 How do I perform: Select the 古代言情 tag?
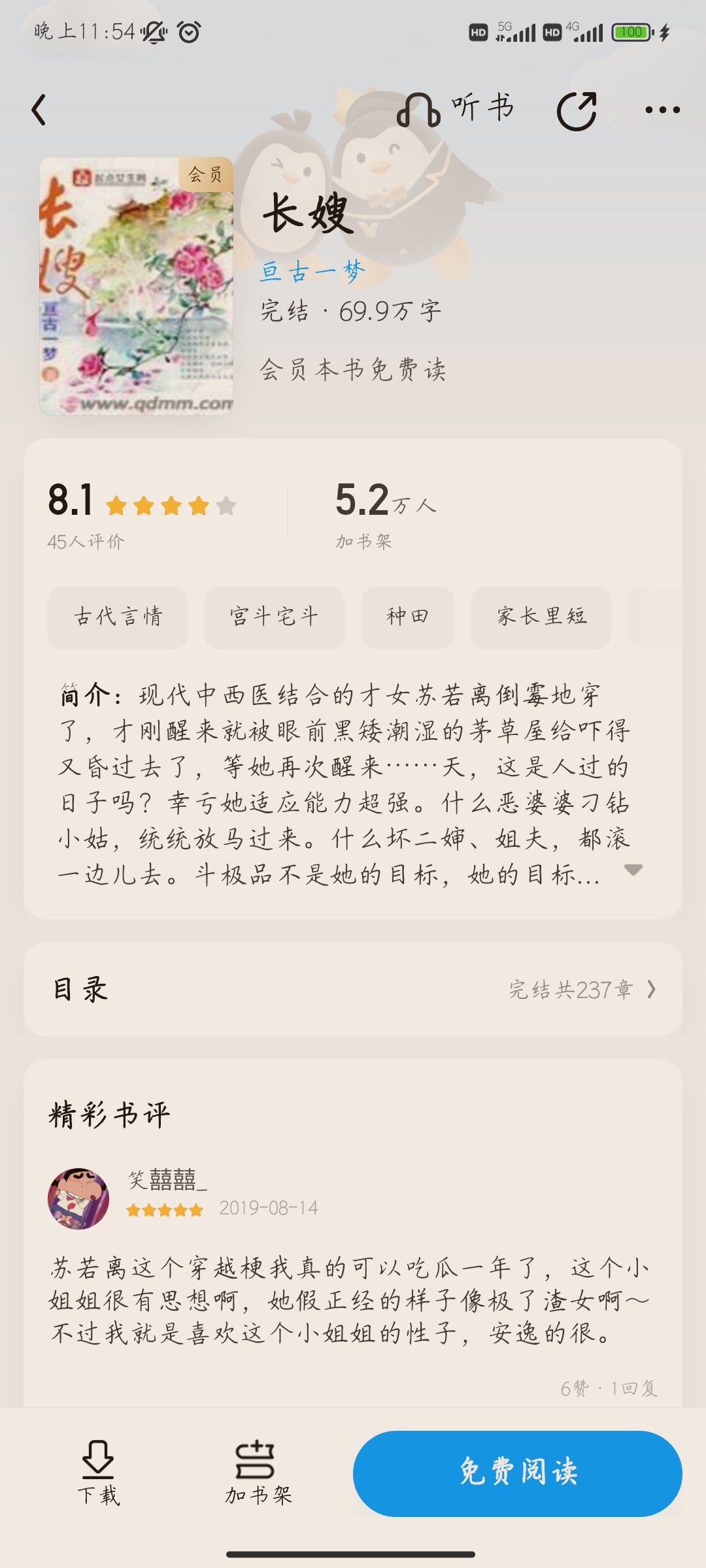point(118,617)
